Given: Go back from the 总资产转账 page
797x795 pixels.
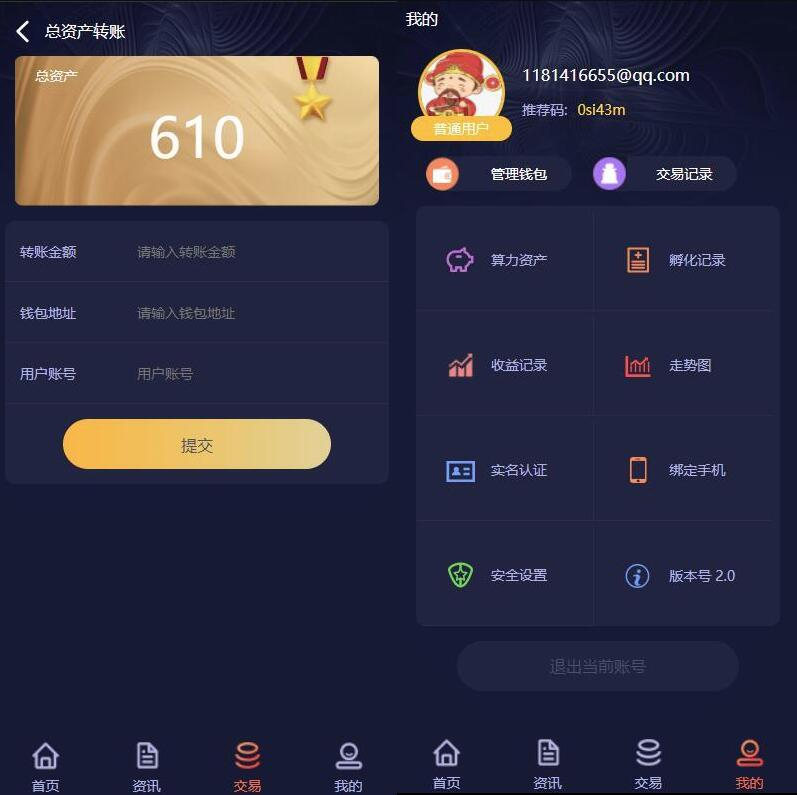Looking at the screenshot, I should [23, 32].
